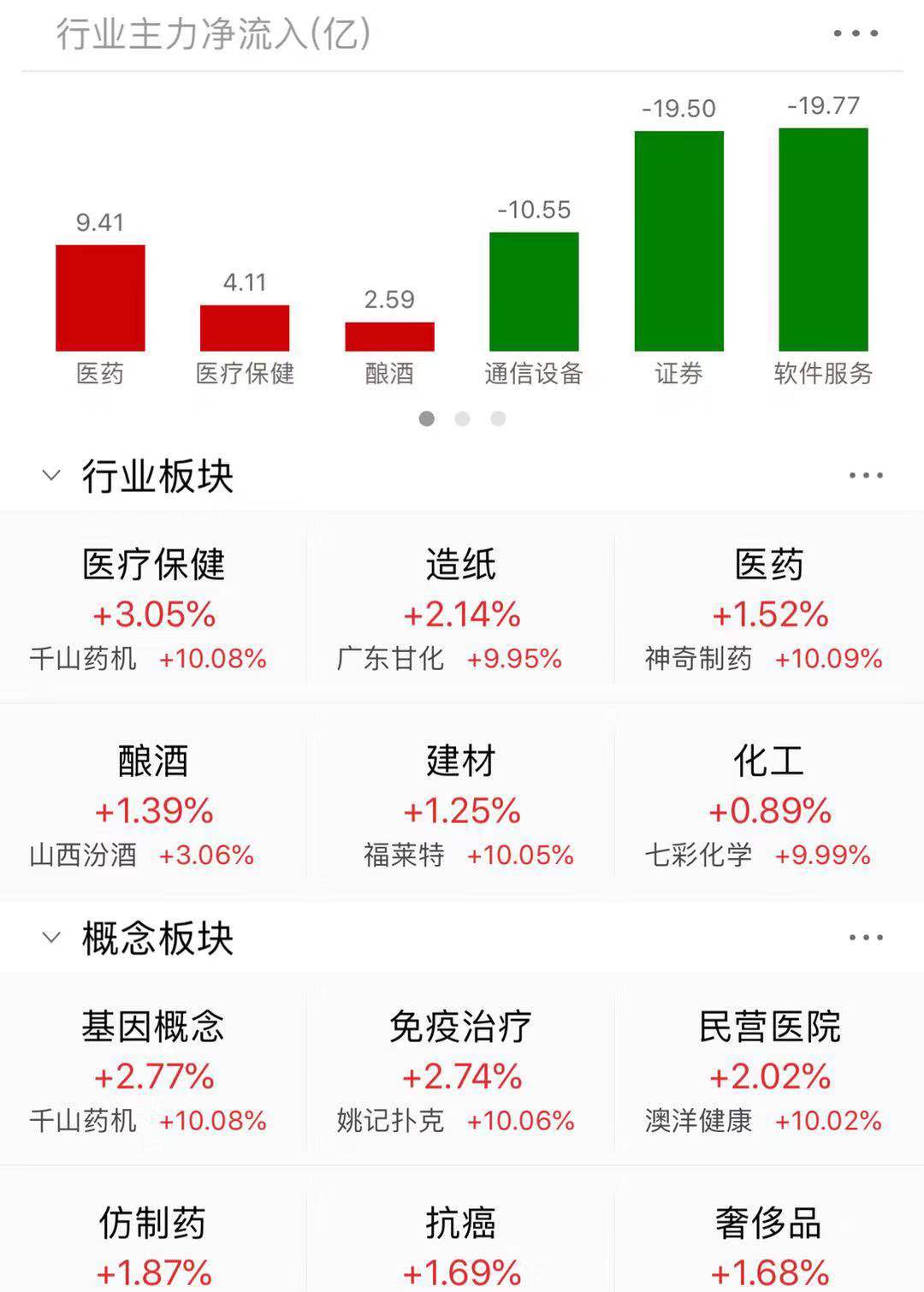Viewport: 924px width, 1292px height.
Task: View the 广东甘化 stock quote
Action: (390, 660)
